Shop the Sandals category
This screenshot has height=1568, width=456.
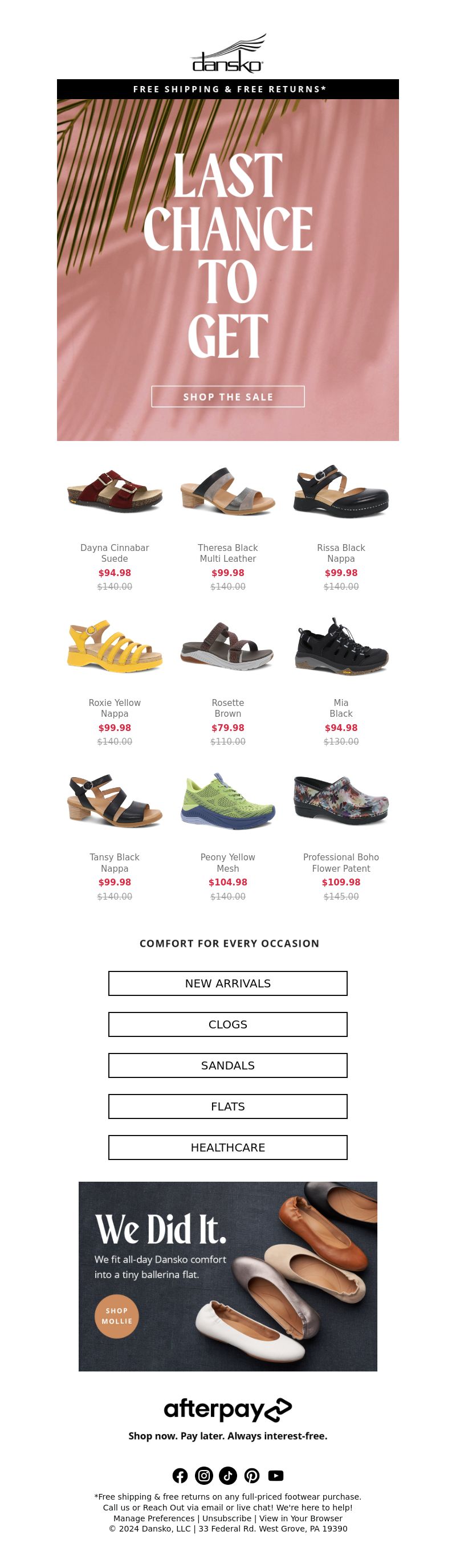pos(227,1065)
